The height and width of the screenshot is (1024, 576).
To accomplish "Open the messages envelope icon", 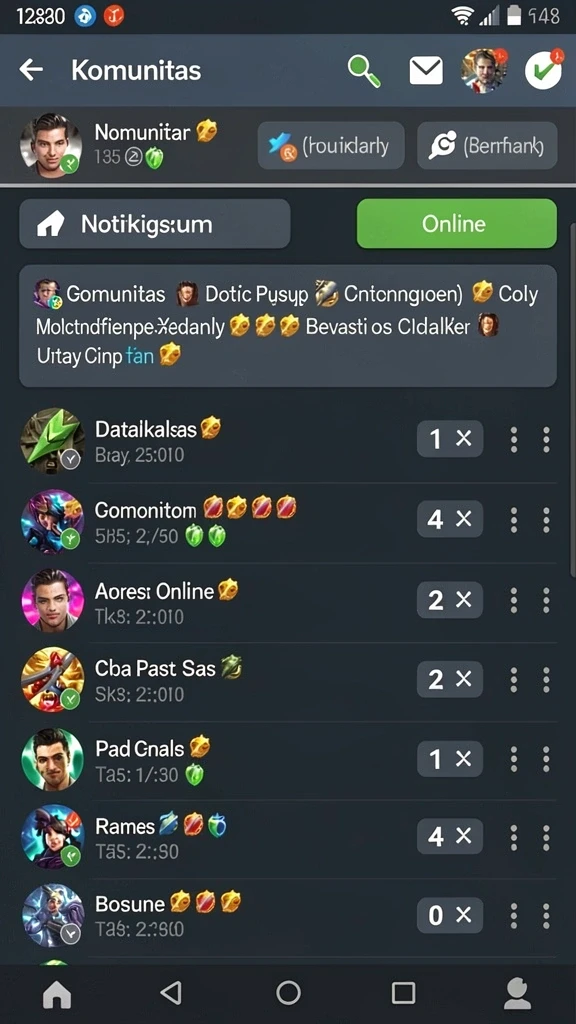I will coord(426,71).
